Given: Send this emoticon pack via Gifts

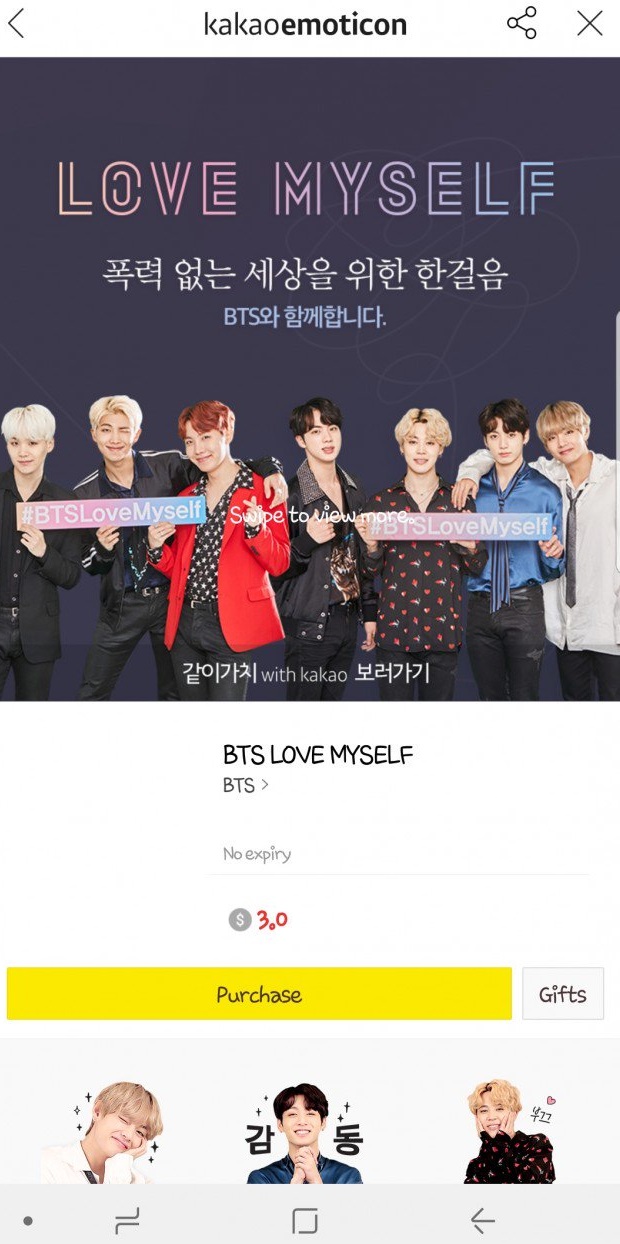Looking at the screenshot, I should (x=562, y=994).
